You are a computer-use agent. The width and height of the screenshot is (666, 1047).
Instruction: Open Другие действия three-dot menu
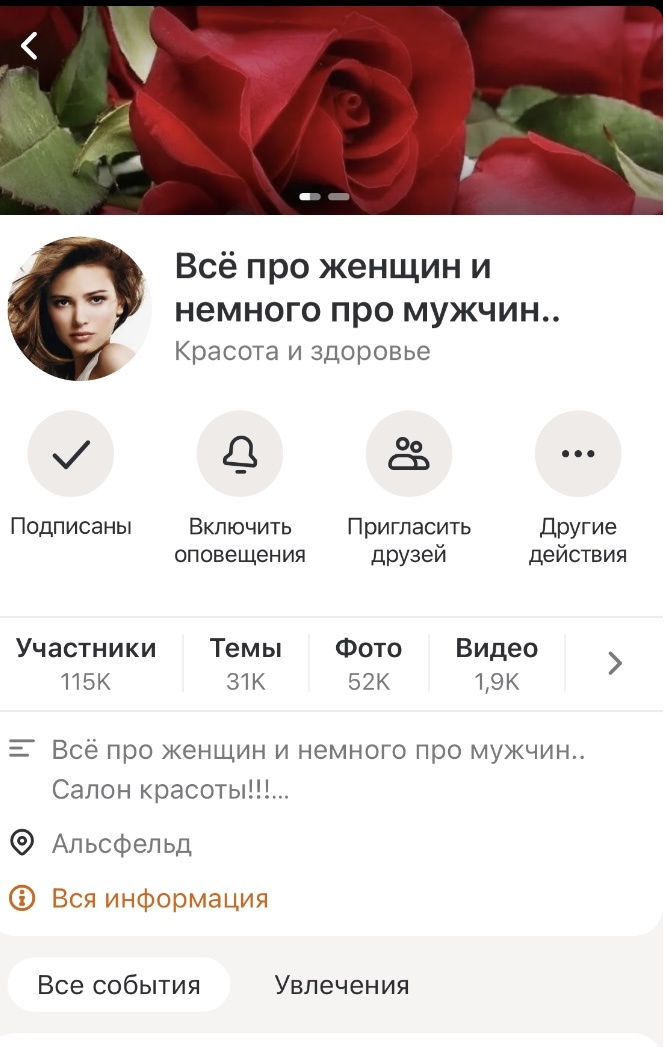(578, 455)
